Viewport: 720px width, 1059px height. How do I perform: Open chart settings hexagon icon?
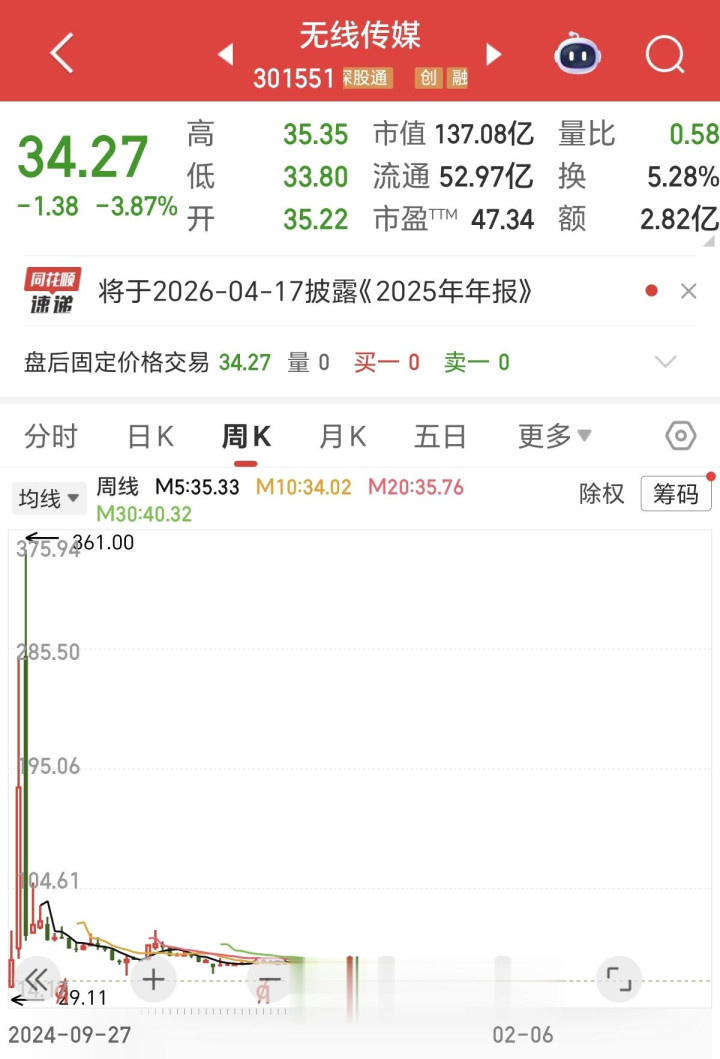pos(680,437)
